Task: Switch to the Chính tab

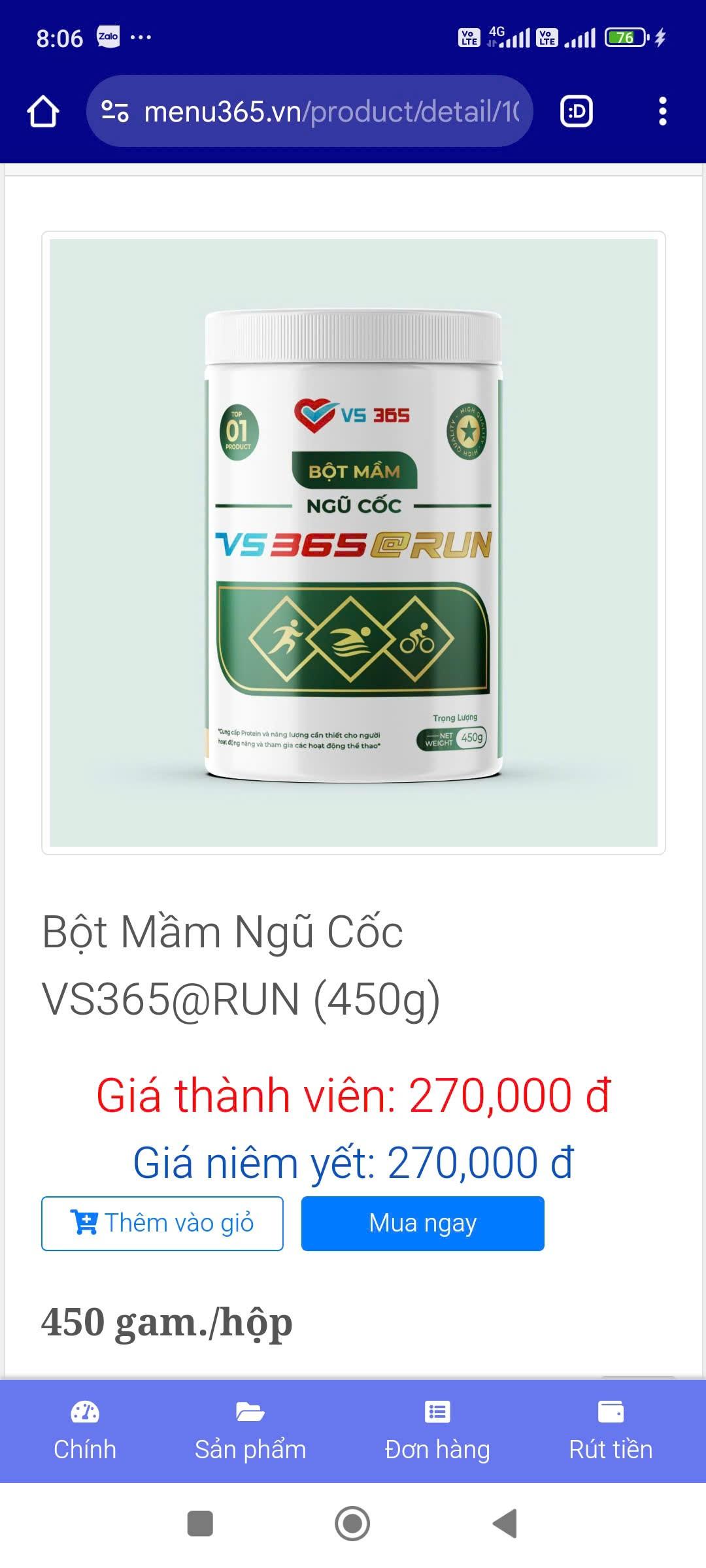Action: [x=85, y=1431]
